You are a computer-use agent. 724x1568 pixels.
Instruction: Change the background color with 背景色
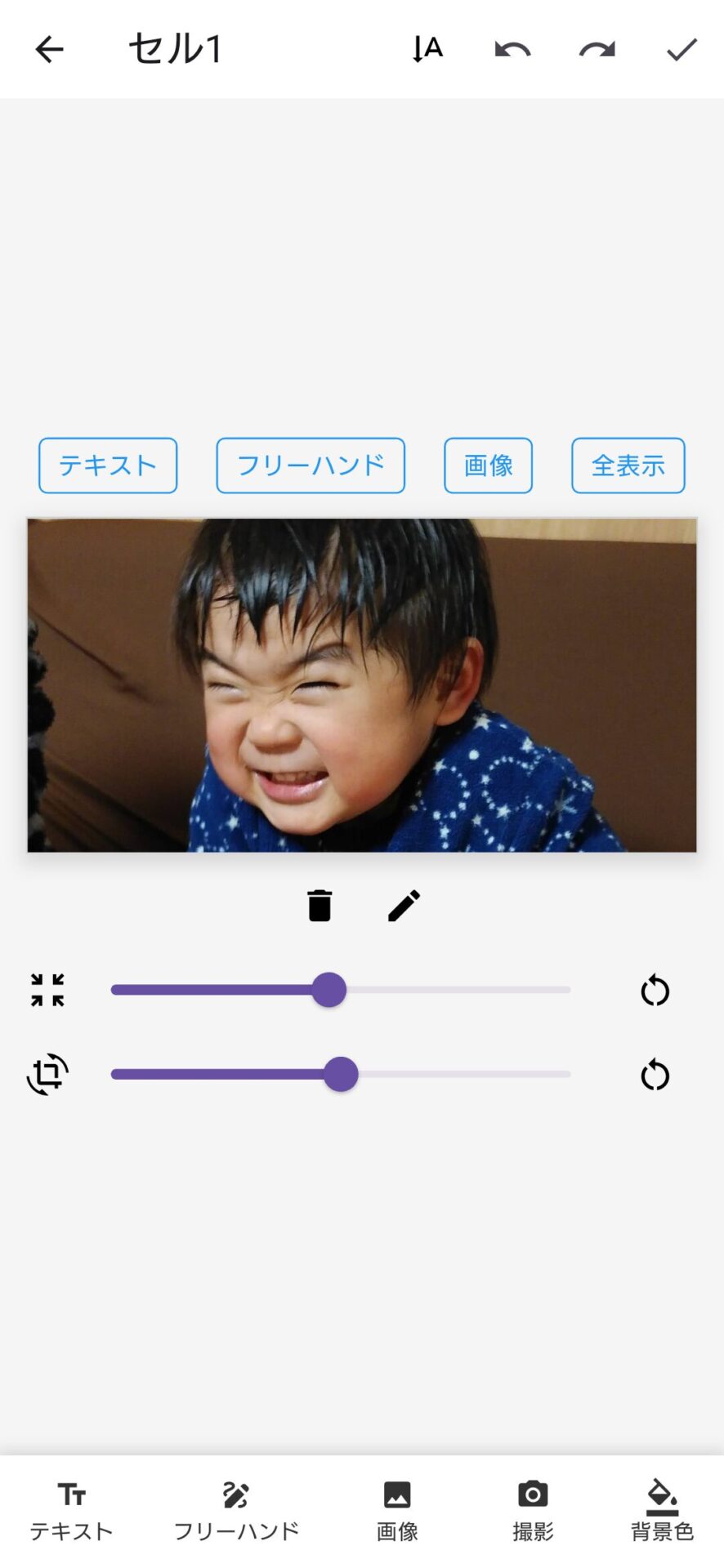(662, 1511)
